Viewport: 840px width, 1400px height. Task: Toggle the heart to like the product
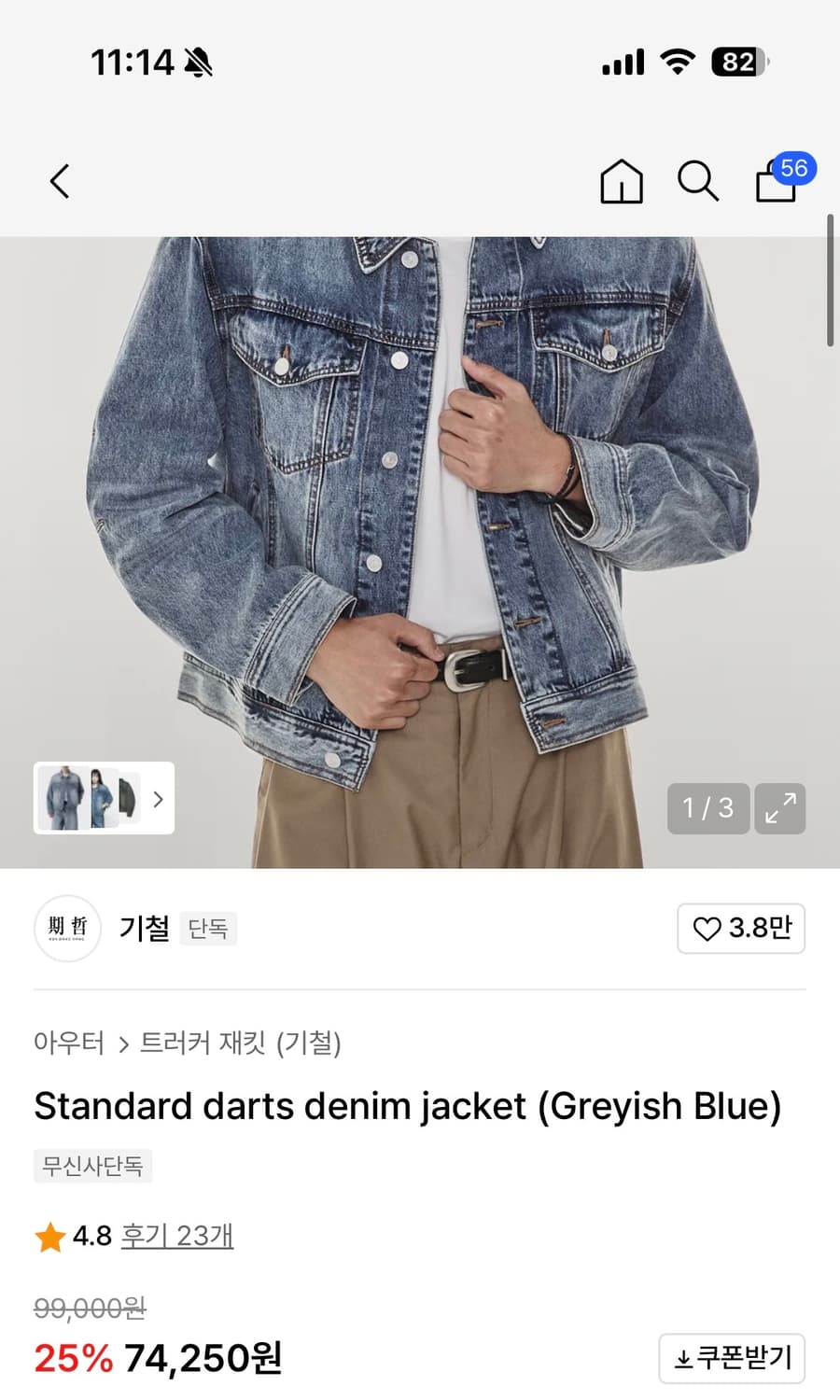tap(707, 929)
